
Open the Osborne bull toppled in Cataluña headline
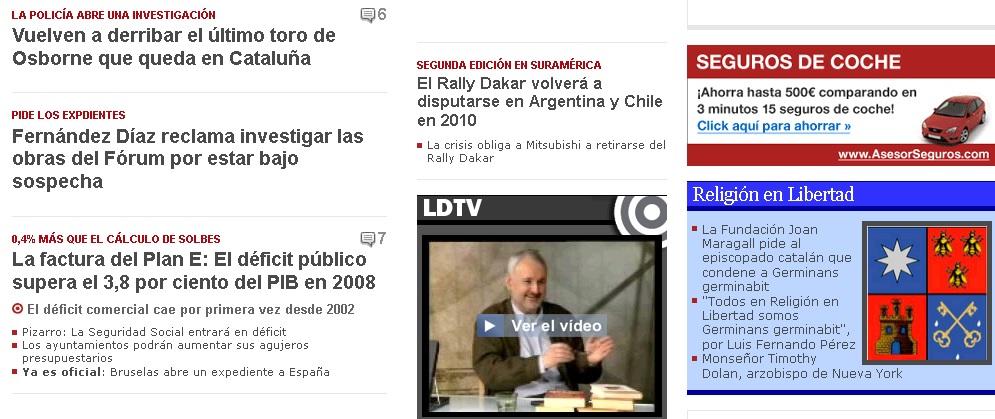(x=174, y=47)
